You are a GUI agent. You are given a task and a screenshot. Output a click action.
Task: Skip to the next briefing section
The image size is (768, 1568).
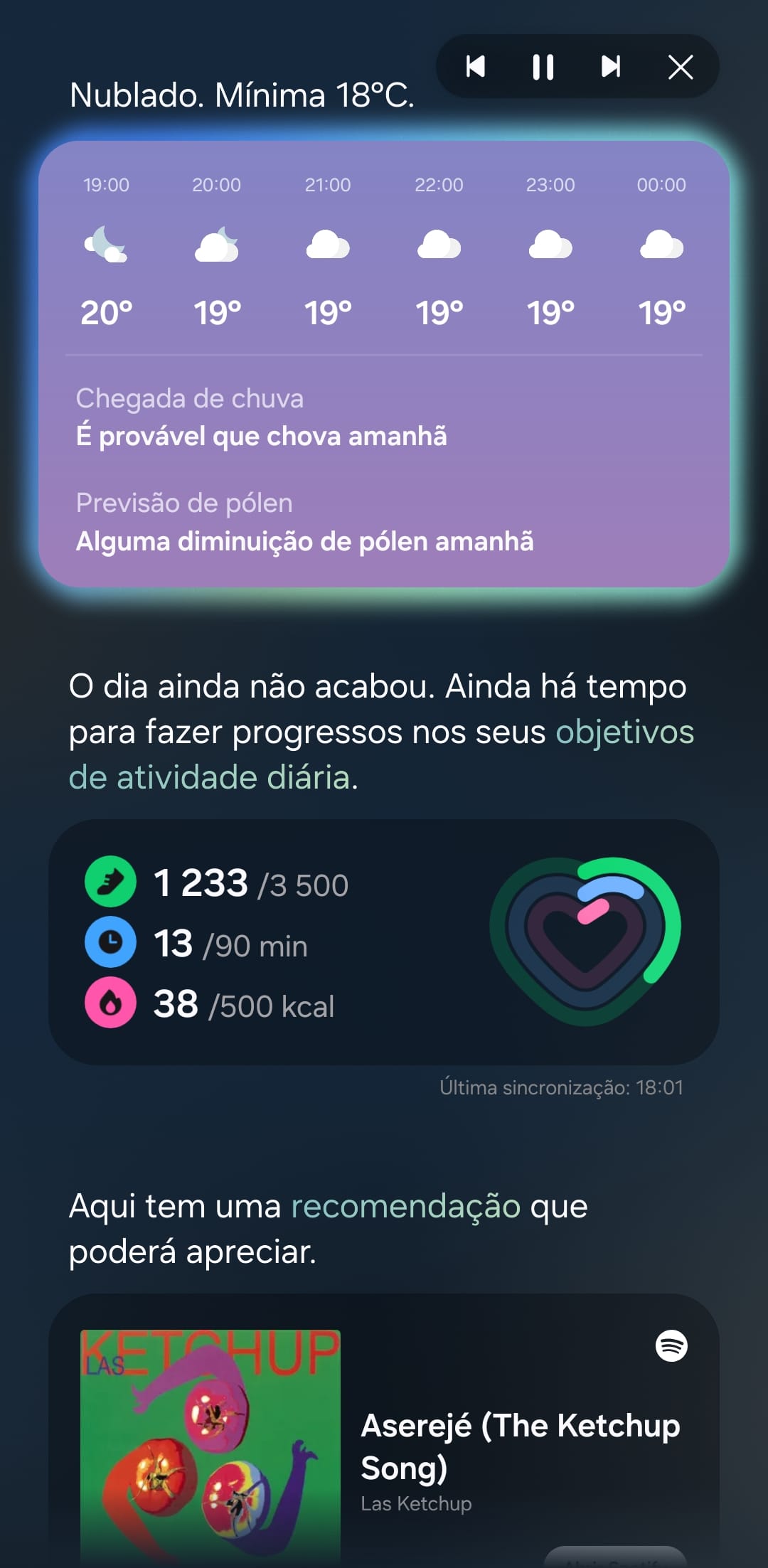click(611, 67)
